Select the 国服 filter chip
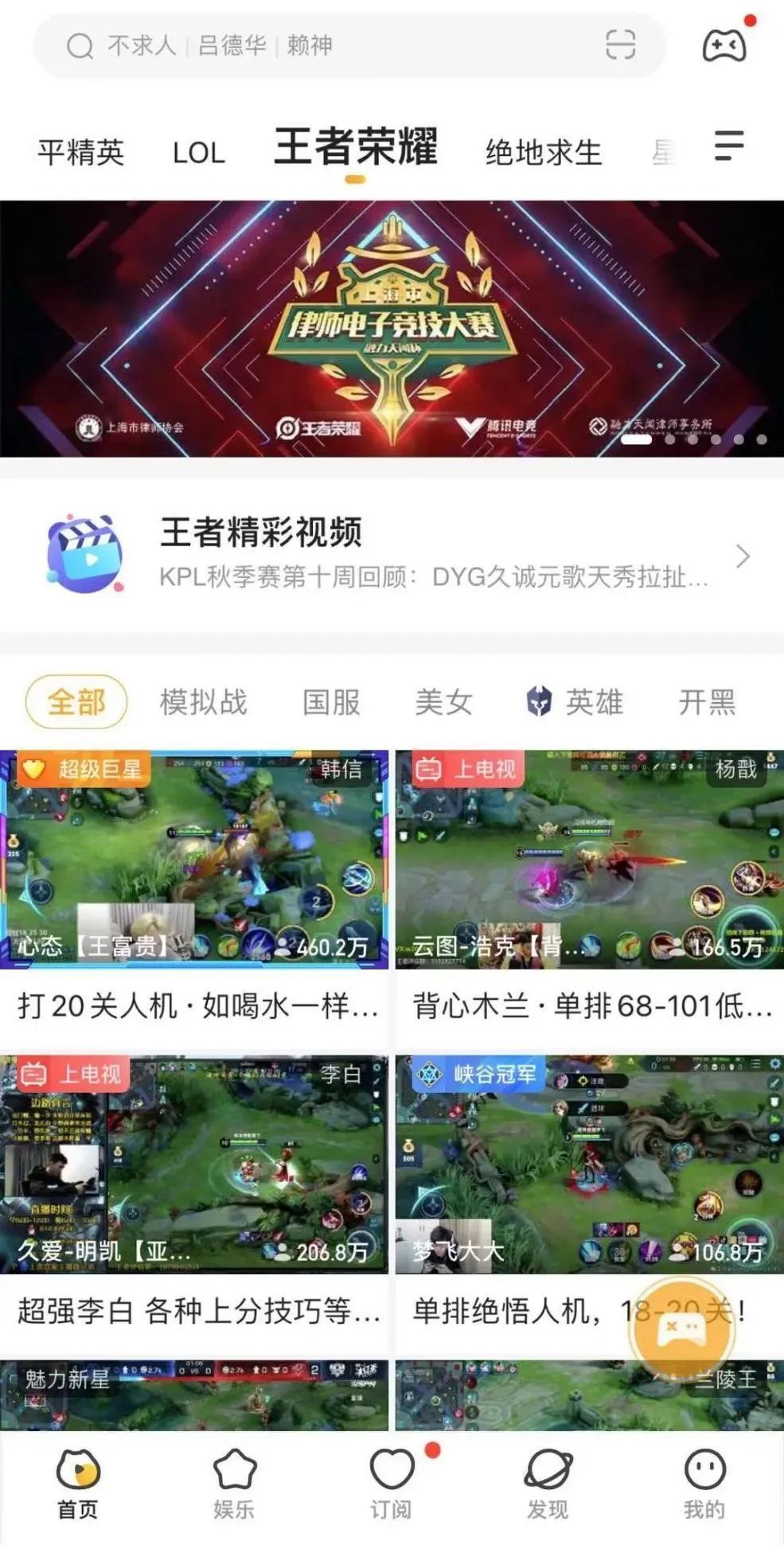784x1545 pixels. tap(331, 702)
